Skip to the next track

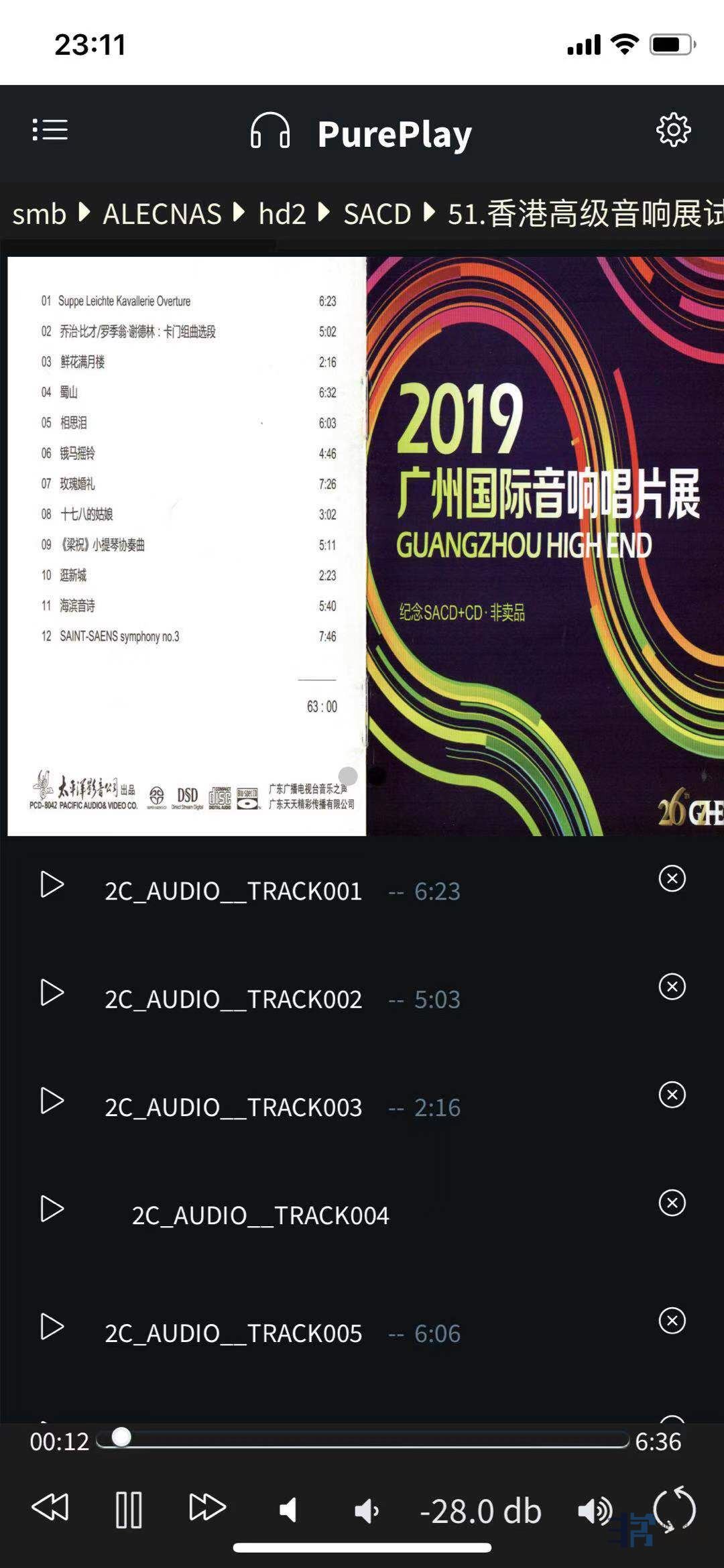click(206, 1508)
